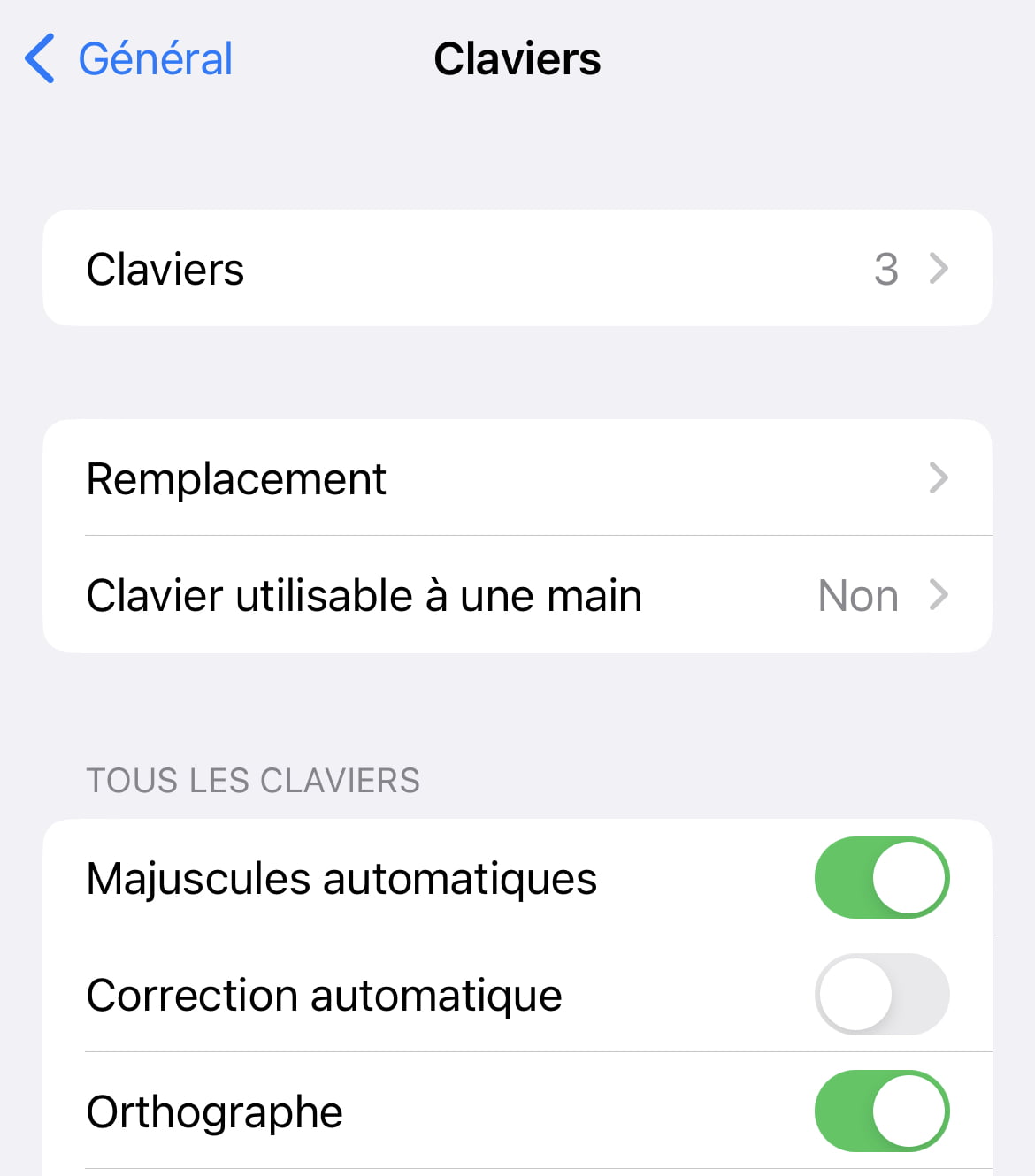
Task: Tap the back chevron arrow icon
Action: [39, 59]
